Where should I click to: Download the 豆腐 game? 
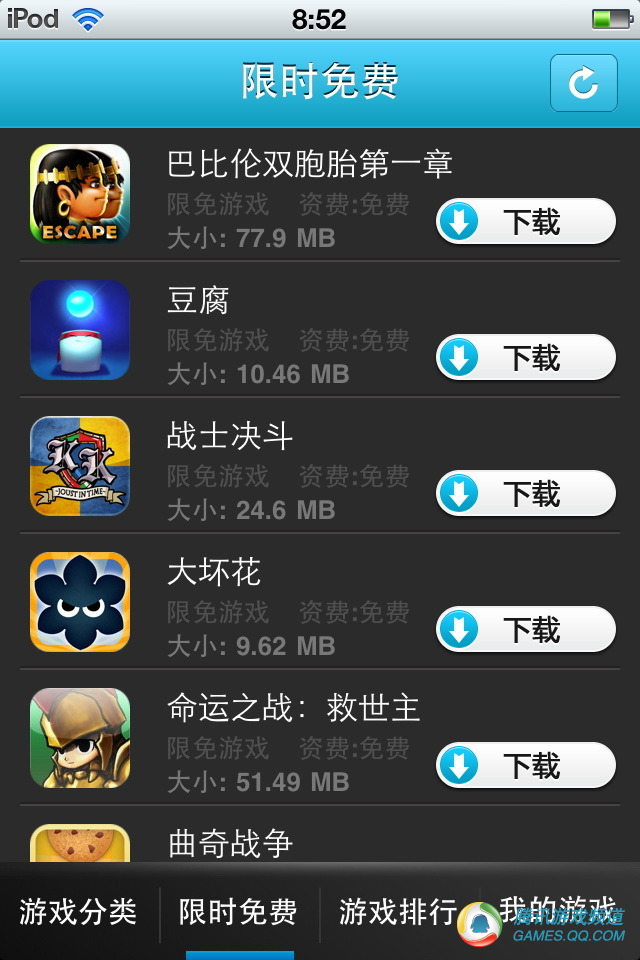[x=525, y=358]
